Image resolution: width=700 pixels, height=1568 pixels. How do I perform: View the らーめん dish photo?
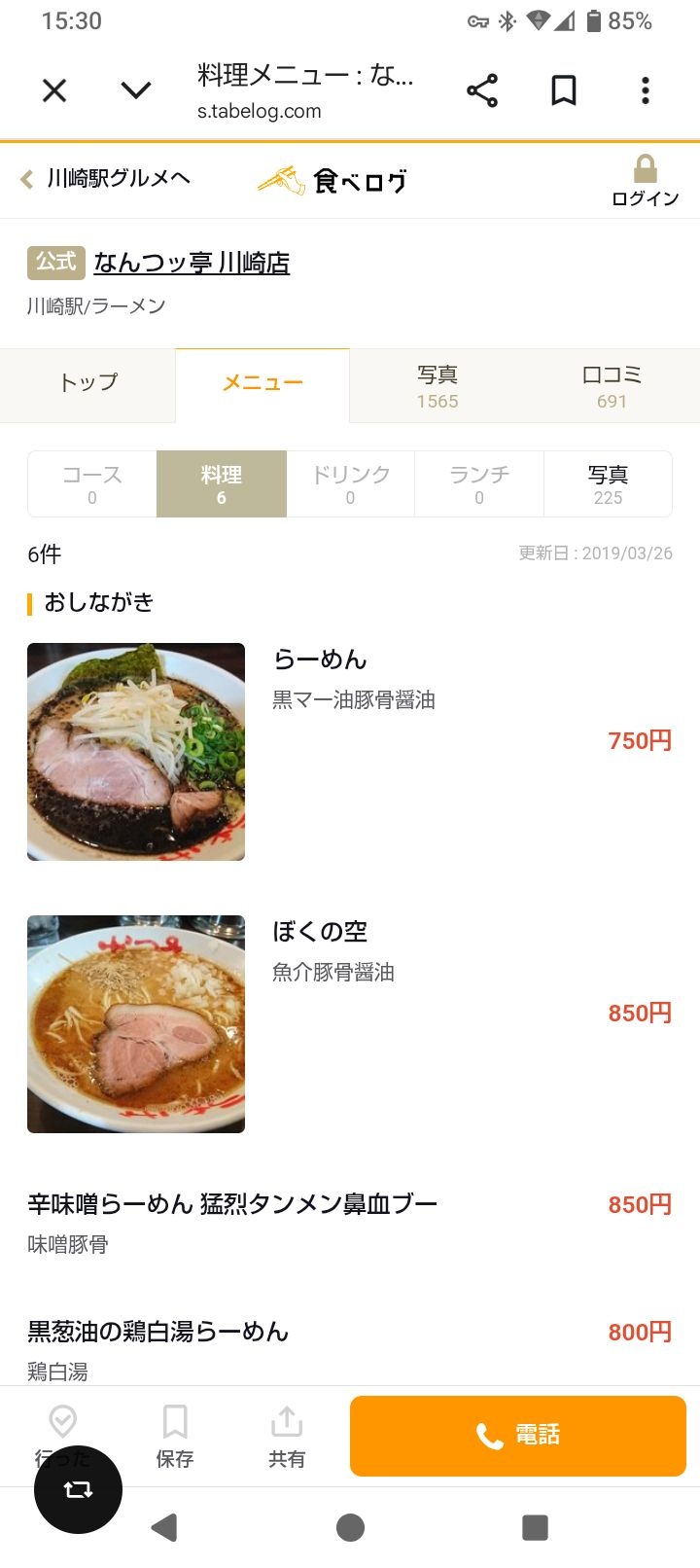pyautogui.click(x=136, y=752)
